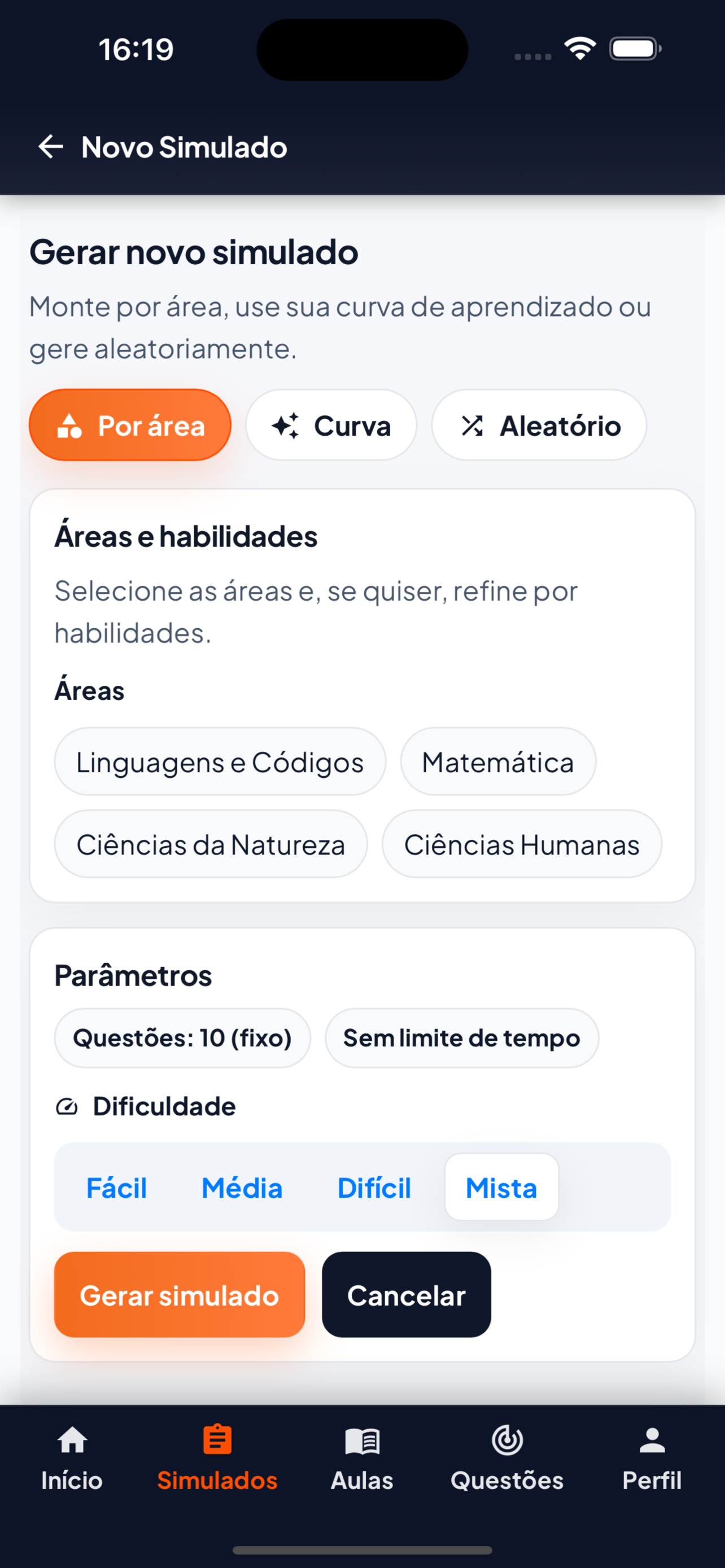Tap Cancelar to dismiss the form

[405, 1295]
